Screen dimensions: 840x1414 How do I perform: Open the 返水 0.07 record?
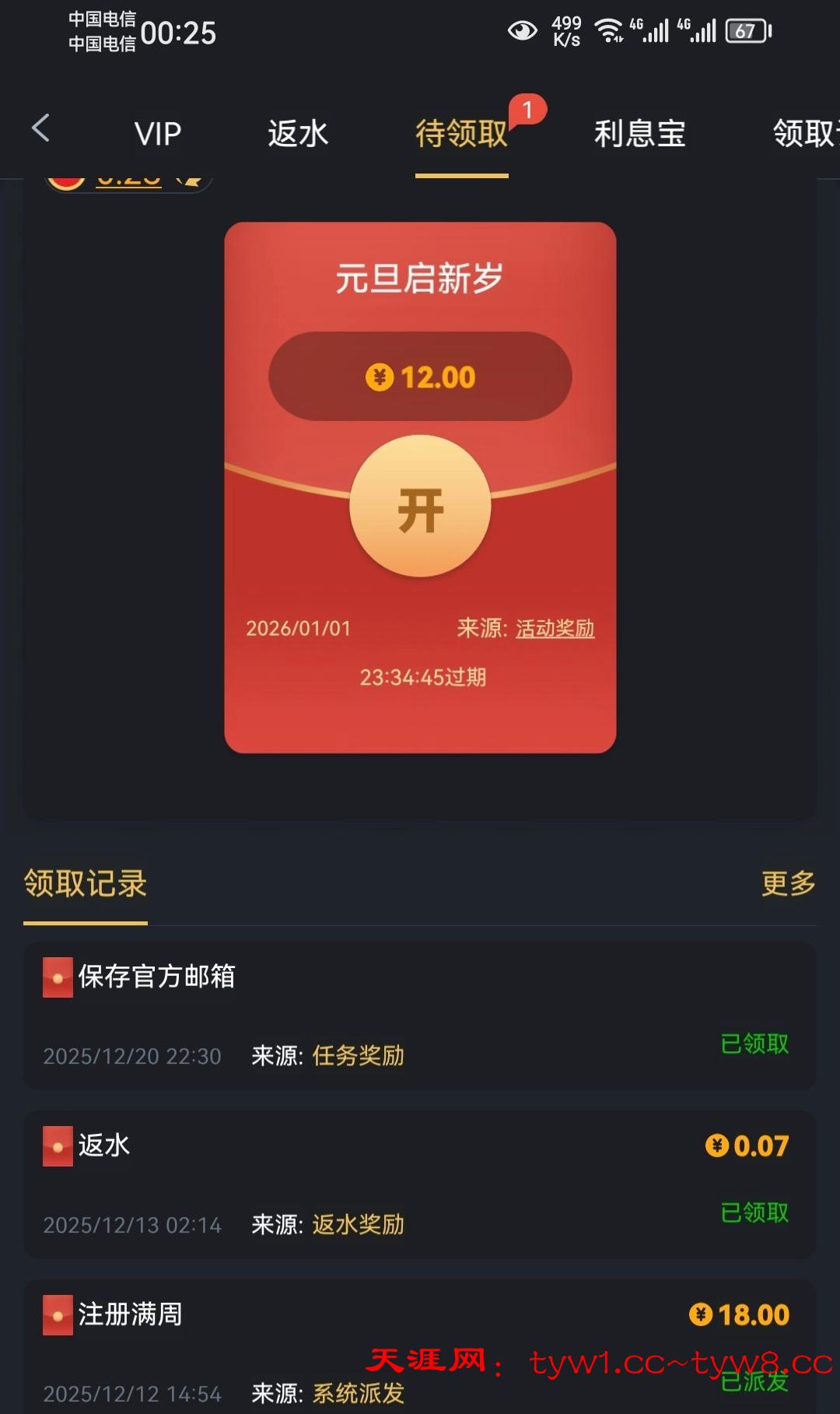pyautogui.click(x=420, y=1184)
